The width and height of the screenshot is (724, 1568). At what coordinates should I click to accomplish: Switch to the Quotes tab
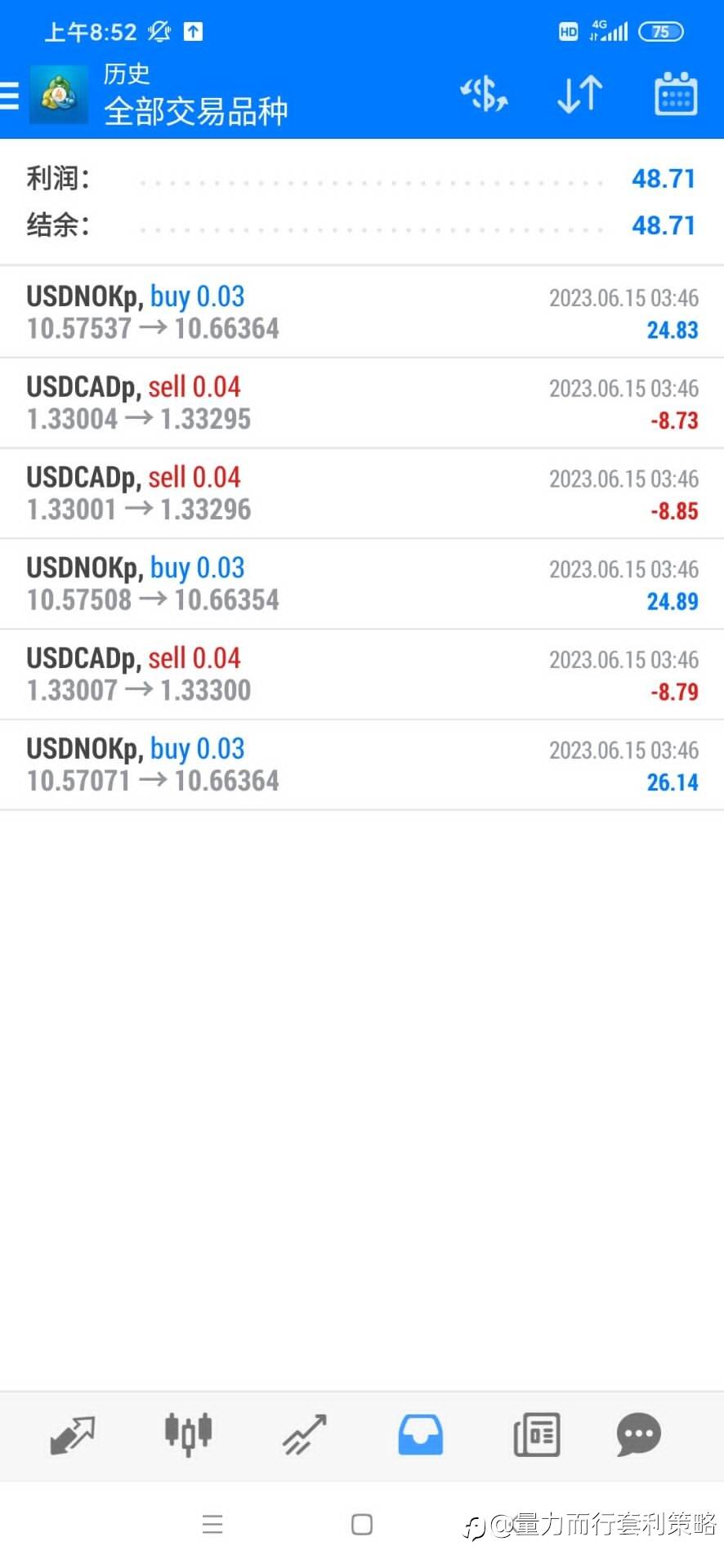click(73, 1435)
